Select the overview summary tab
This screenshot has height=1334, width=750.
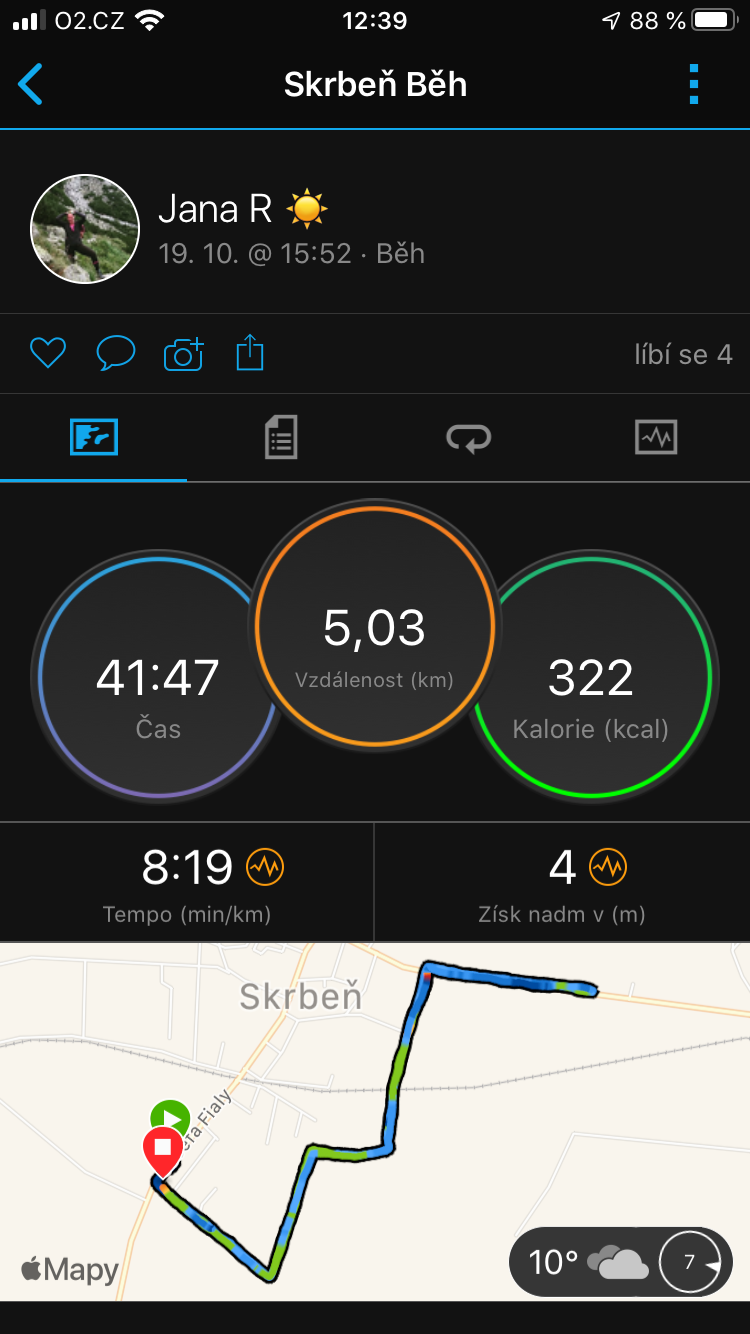94,437
